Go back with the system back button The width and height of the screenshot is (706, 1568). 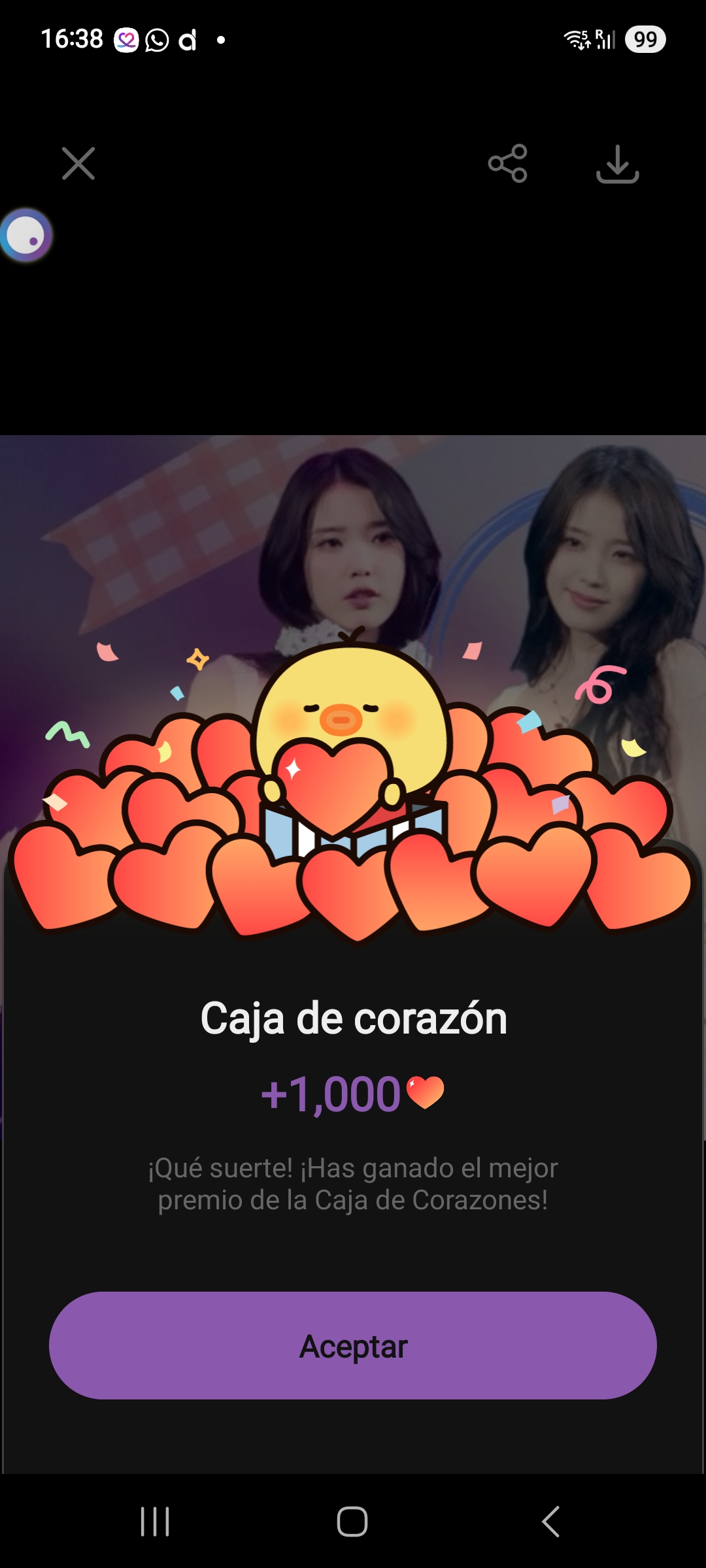(x=550, y=1522)
